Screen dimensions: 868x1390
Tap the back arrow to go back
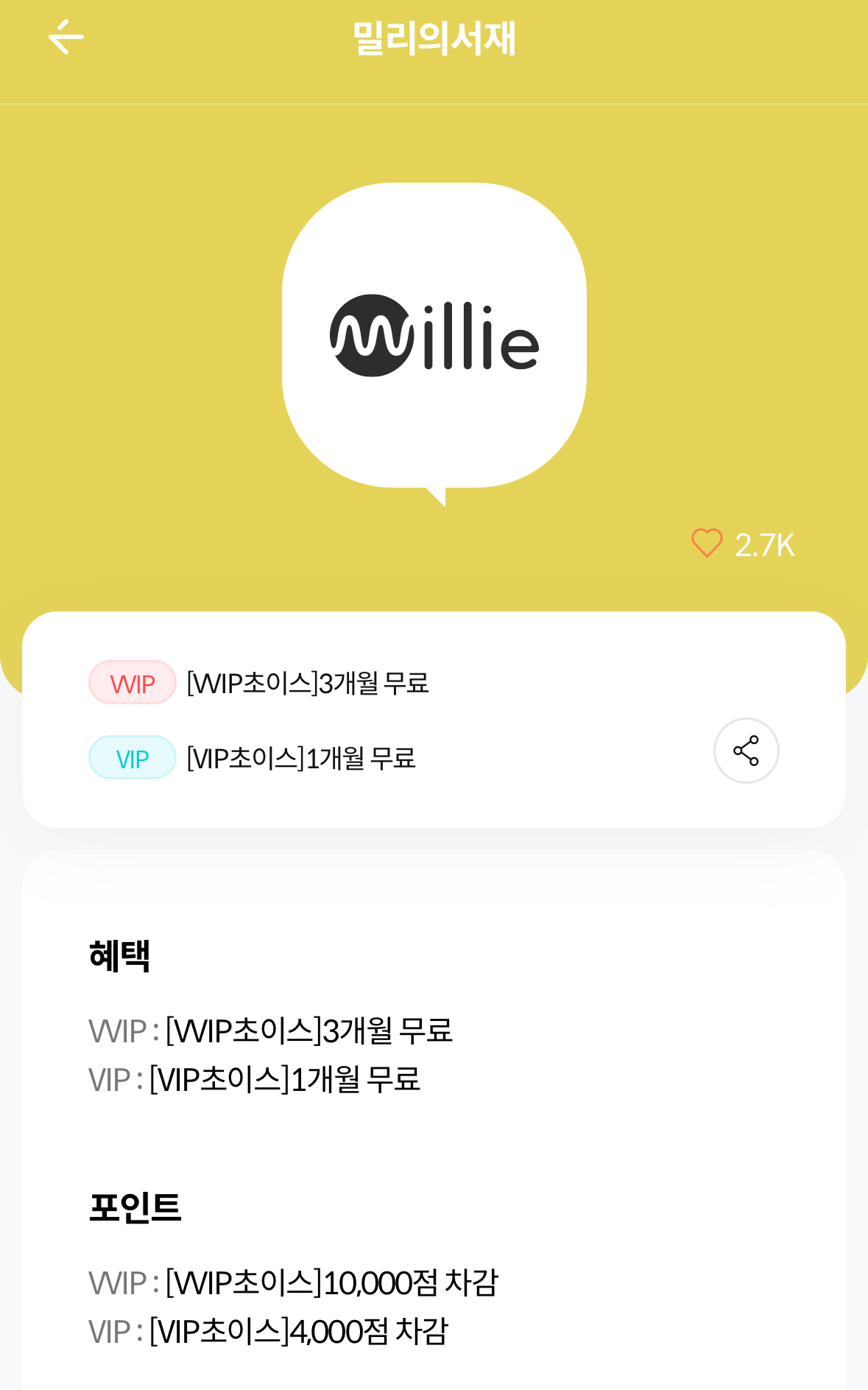66,38
